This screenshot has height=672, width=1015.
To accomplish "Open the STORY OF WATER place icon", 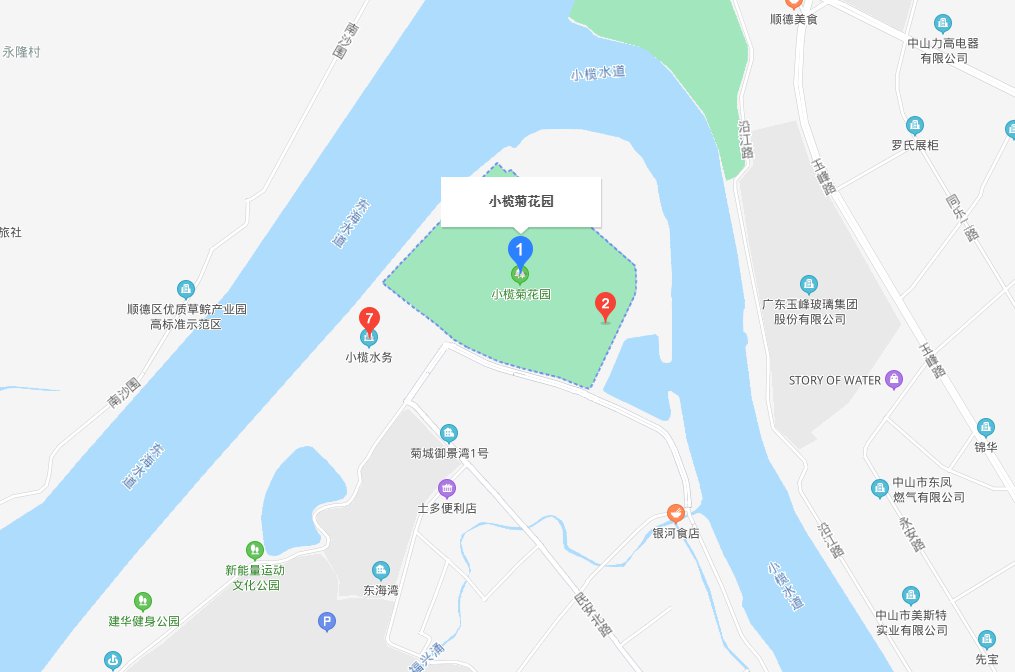I will [894, 379].
